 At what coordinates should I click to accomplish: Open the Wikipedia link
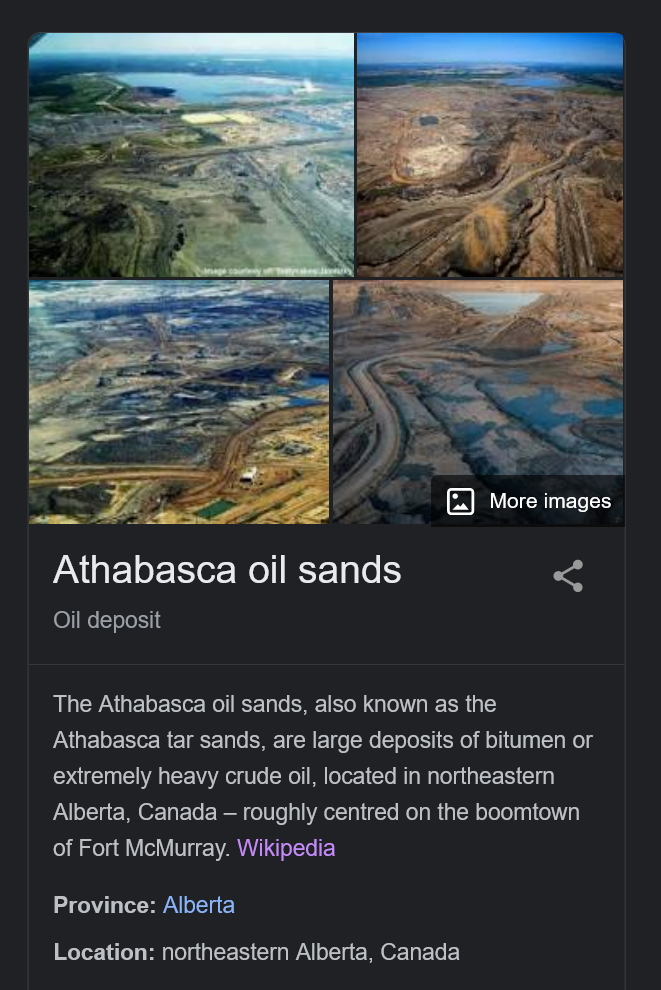pyautogui.click(x=286, y=848)
